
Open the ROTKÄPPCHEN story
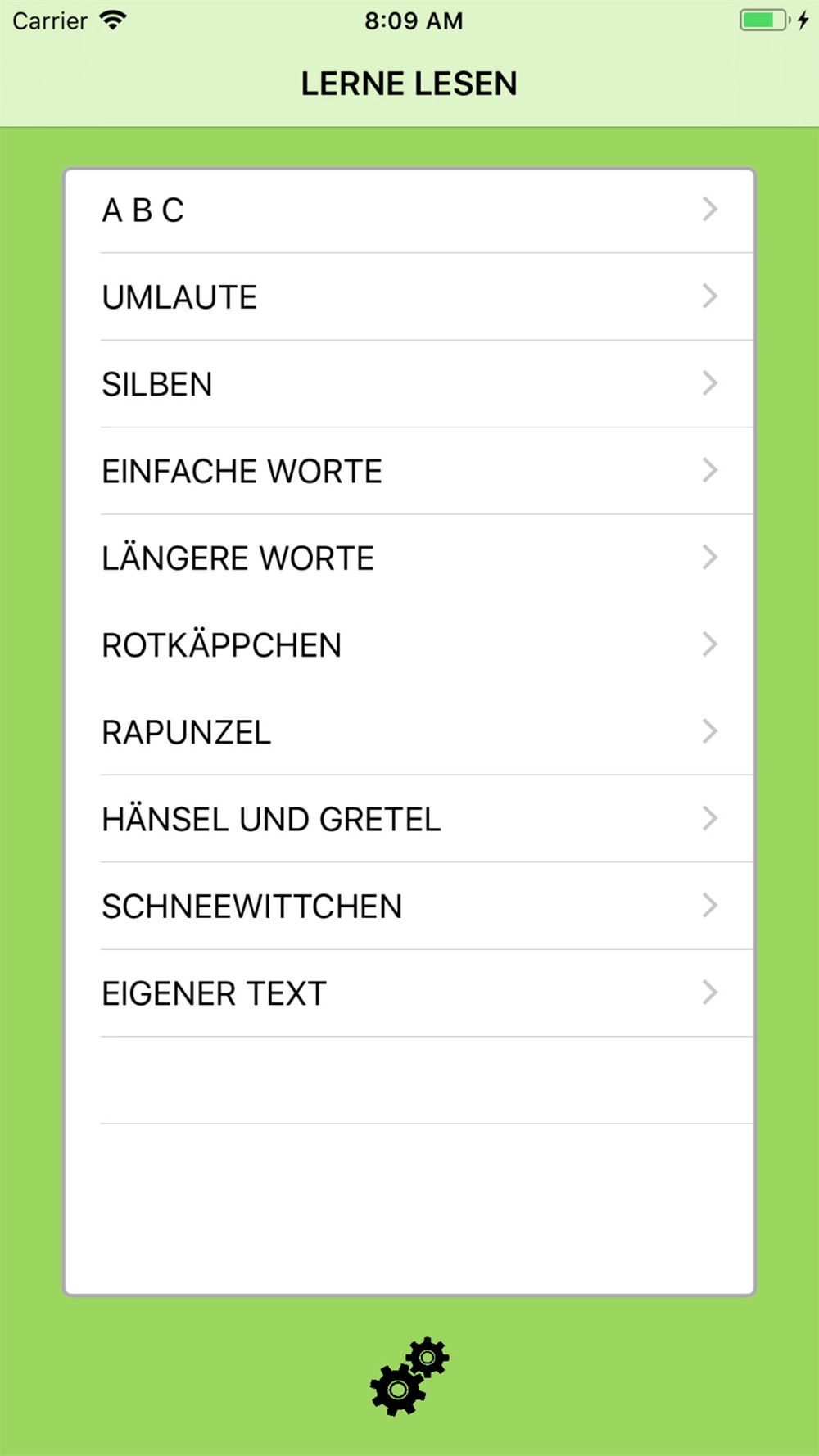click(x=409, y=645)
